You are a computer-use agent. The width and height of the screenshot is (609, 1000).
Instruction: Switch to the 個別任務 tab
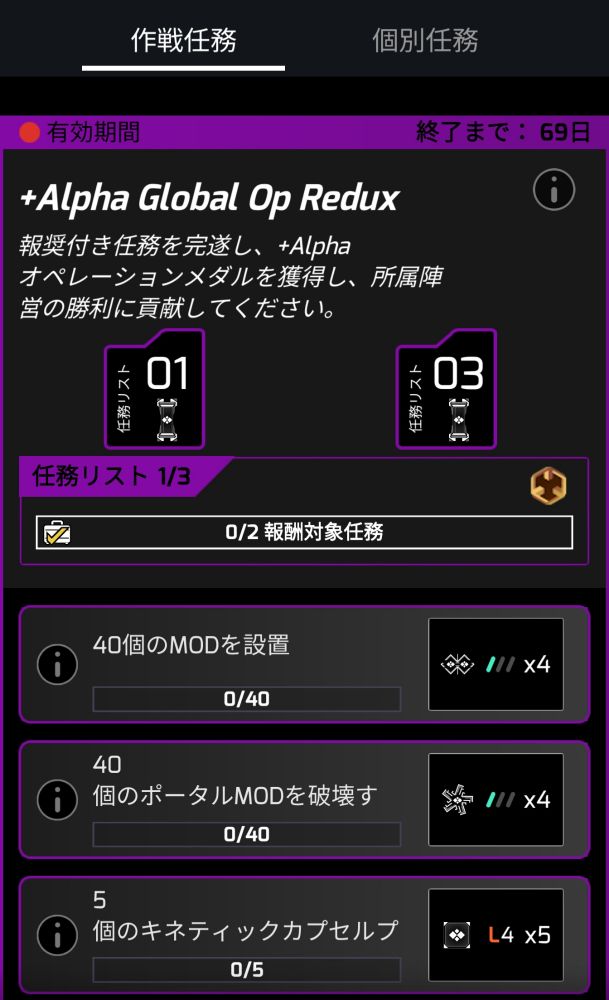425,40
